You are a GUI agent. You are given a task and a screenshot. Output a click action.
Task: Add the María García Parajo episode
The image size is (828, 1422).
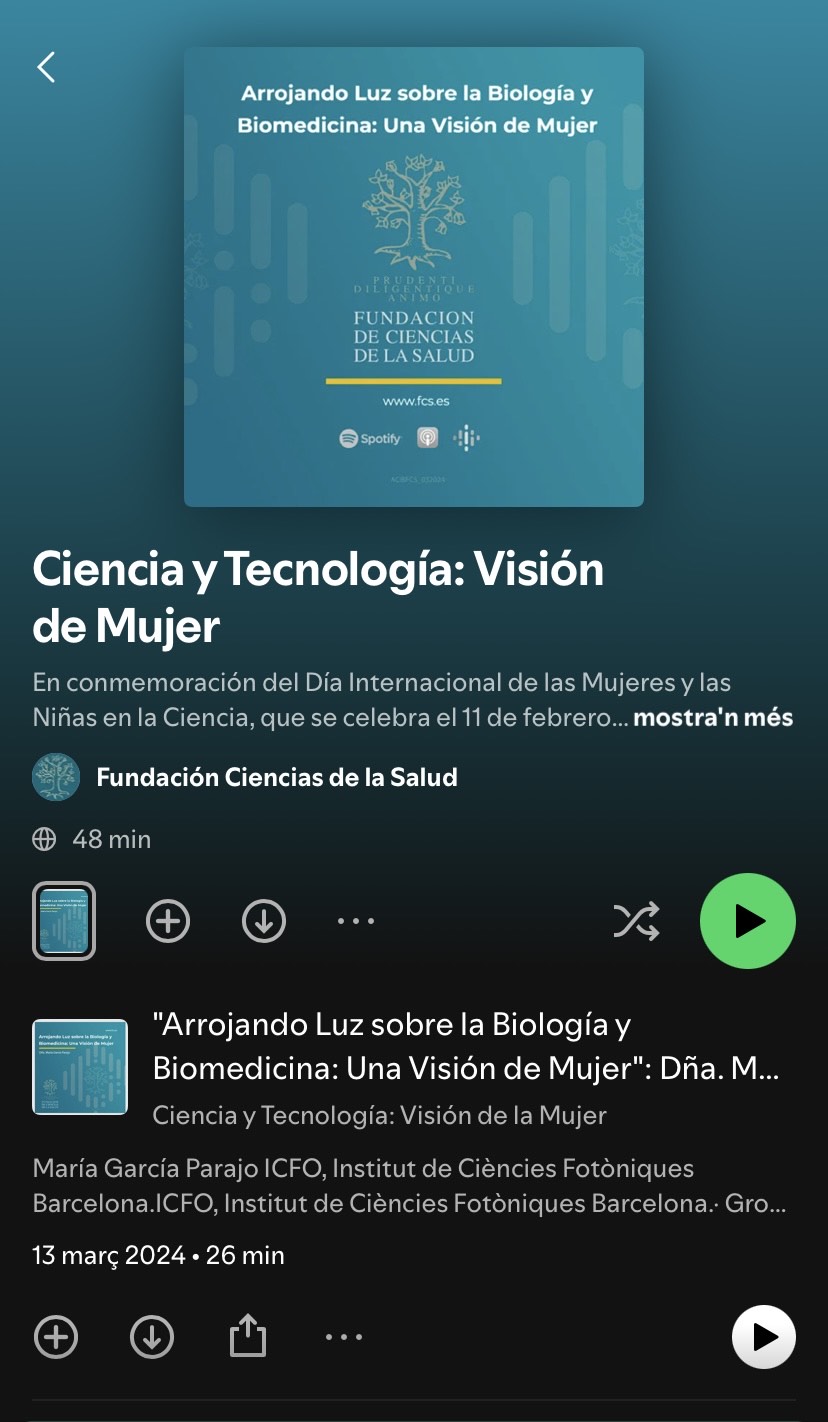pos(56,1337)
